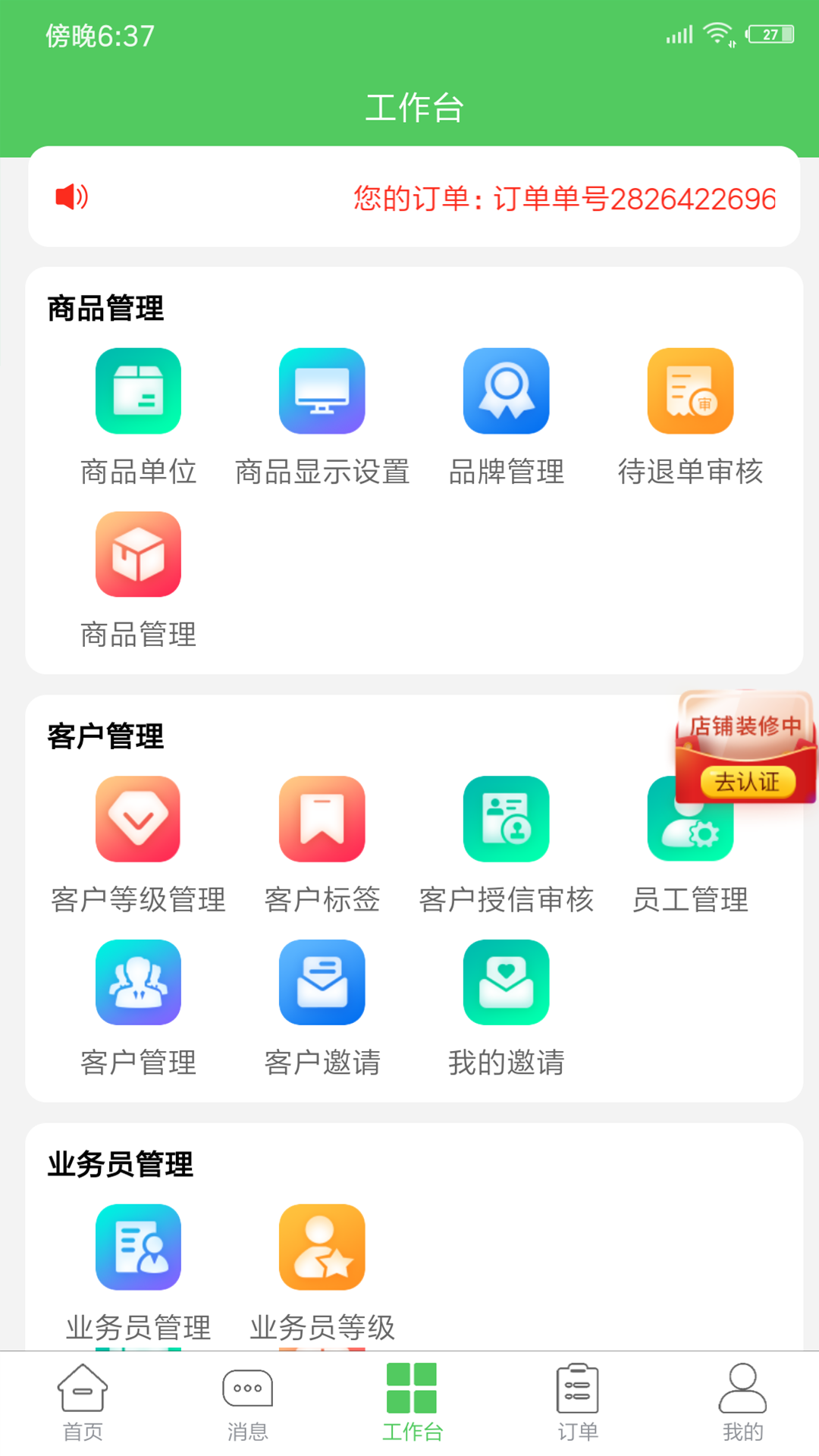Open the 客户管理 customer management icon
819x1456 pixels.
(137, 982)
